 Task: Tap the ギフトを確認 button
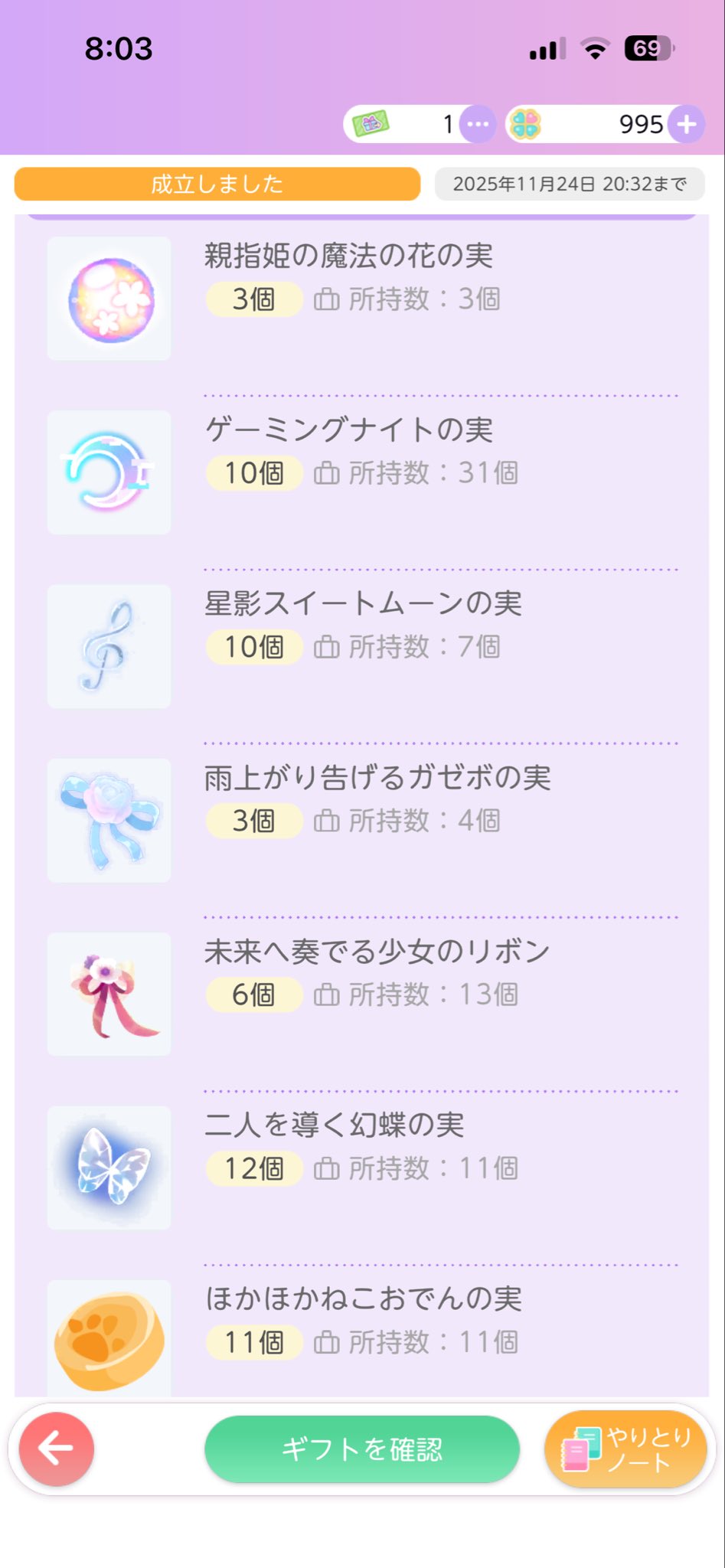pos(361,1449)
